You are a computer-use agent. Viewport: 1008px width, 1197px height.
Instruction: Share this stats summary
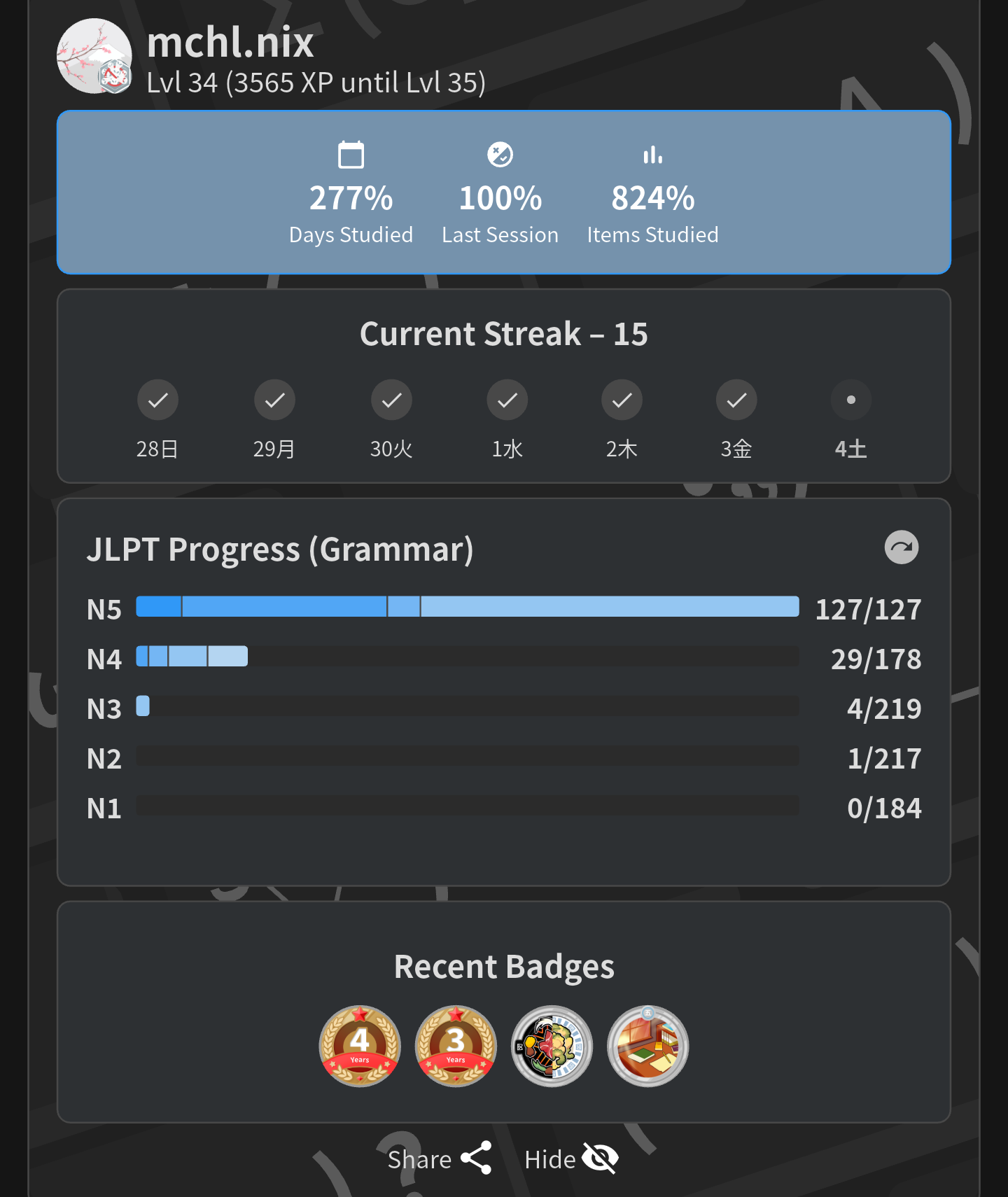440,1158
